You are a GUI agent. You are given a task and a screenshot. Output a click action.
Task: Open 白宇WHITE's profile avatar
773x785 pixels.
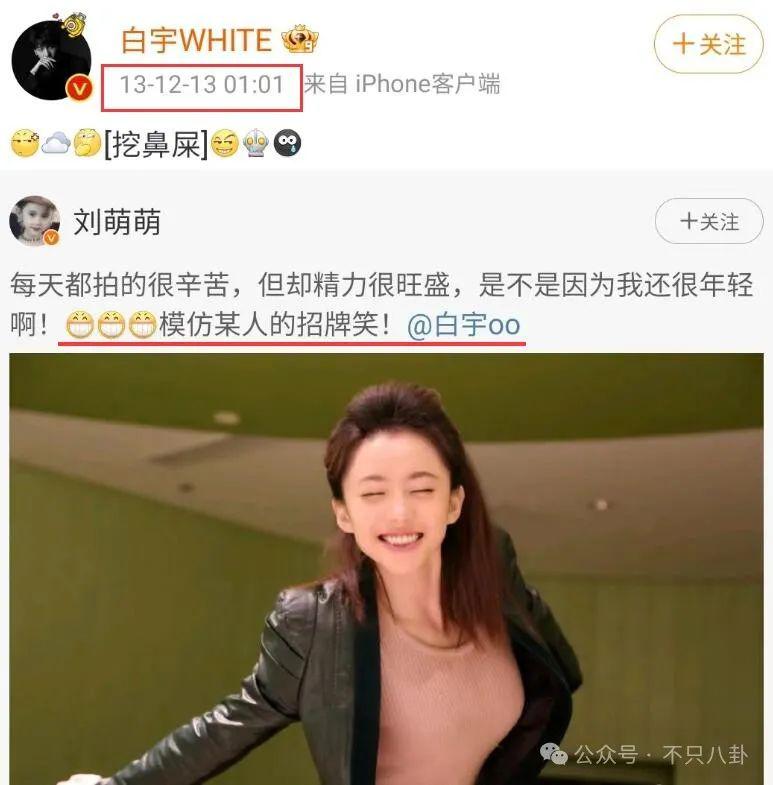[x=52, y=58]
